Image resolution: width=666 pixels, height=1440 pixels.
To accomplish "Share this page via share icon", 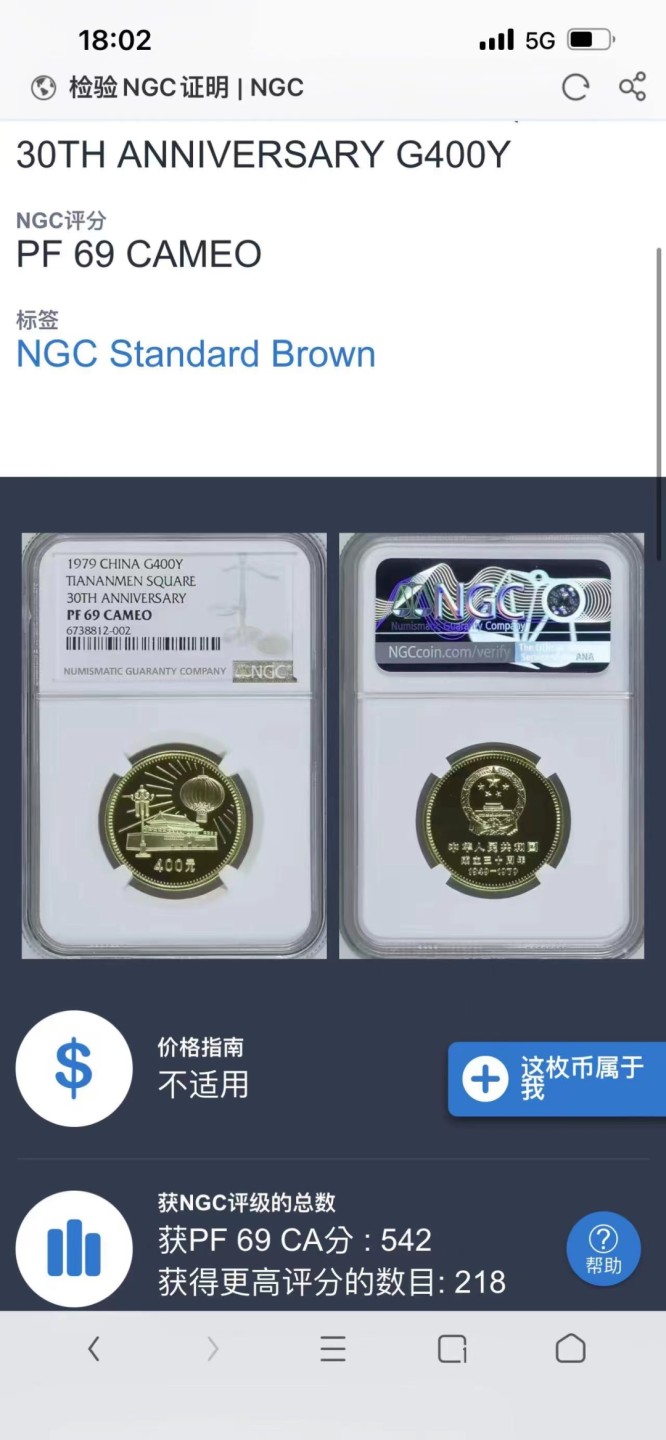I will coord(632,88).
